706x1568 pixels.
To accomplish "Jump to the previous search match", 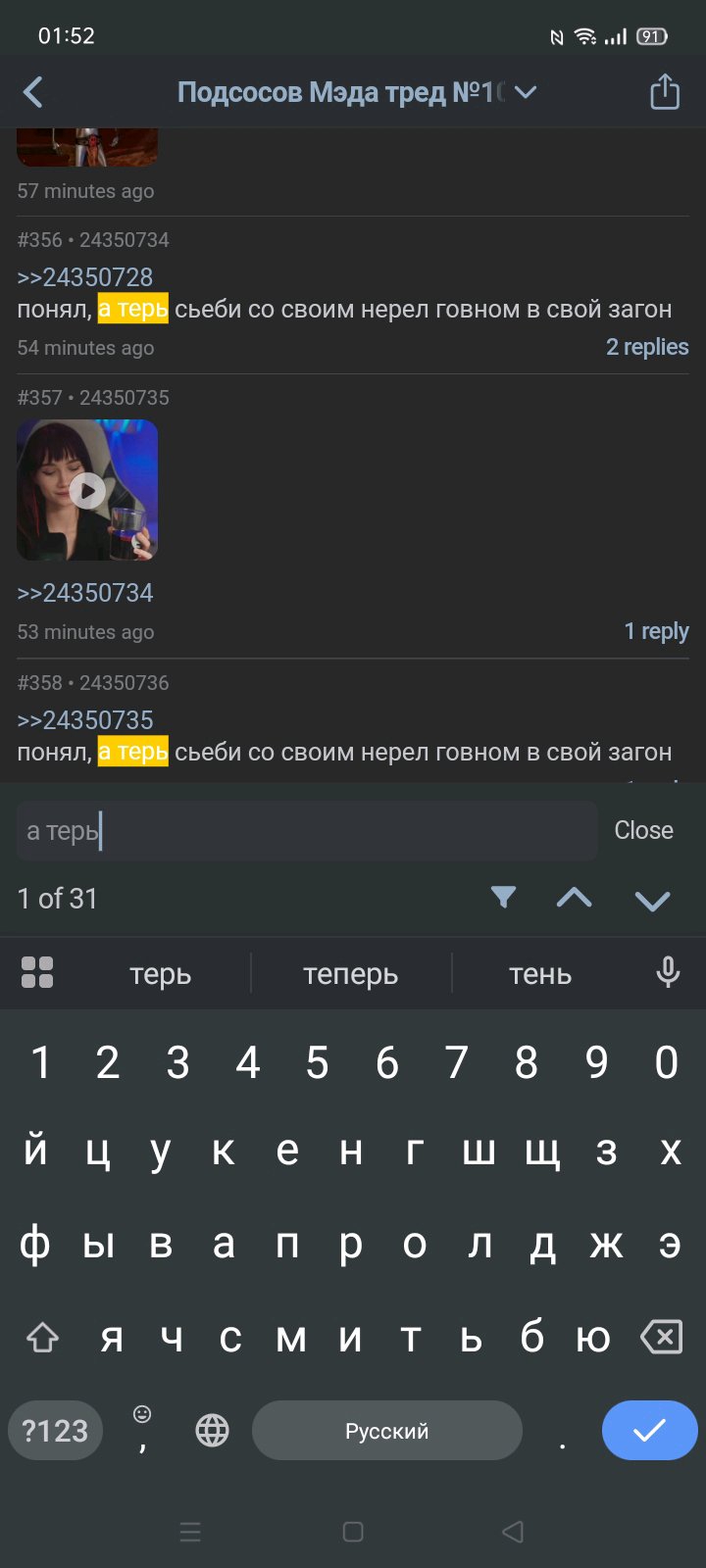I will (574, 899).
